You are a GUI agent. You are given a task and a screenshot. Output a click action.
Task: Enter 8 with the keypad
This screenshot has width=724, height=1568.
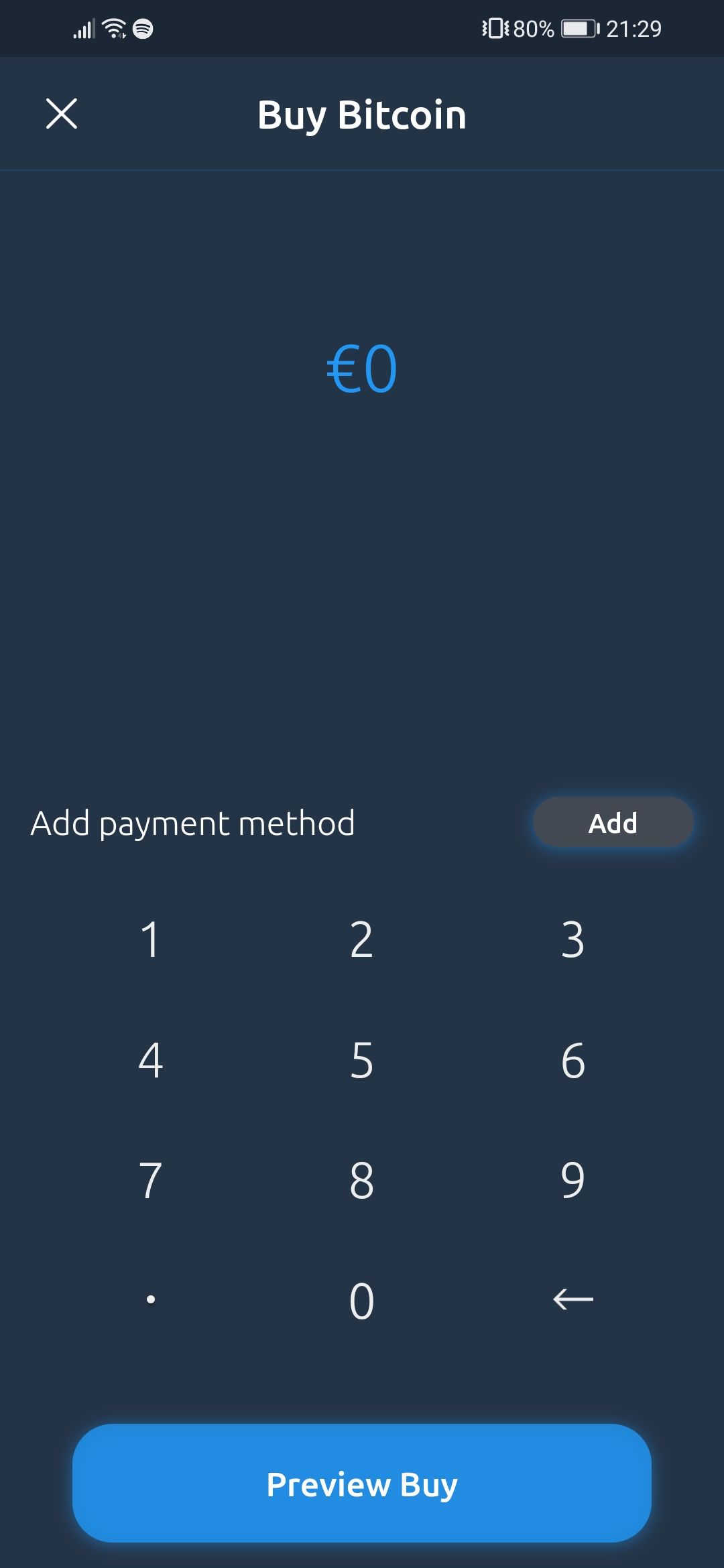click(361, 1180)
